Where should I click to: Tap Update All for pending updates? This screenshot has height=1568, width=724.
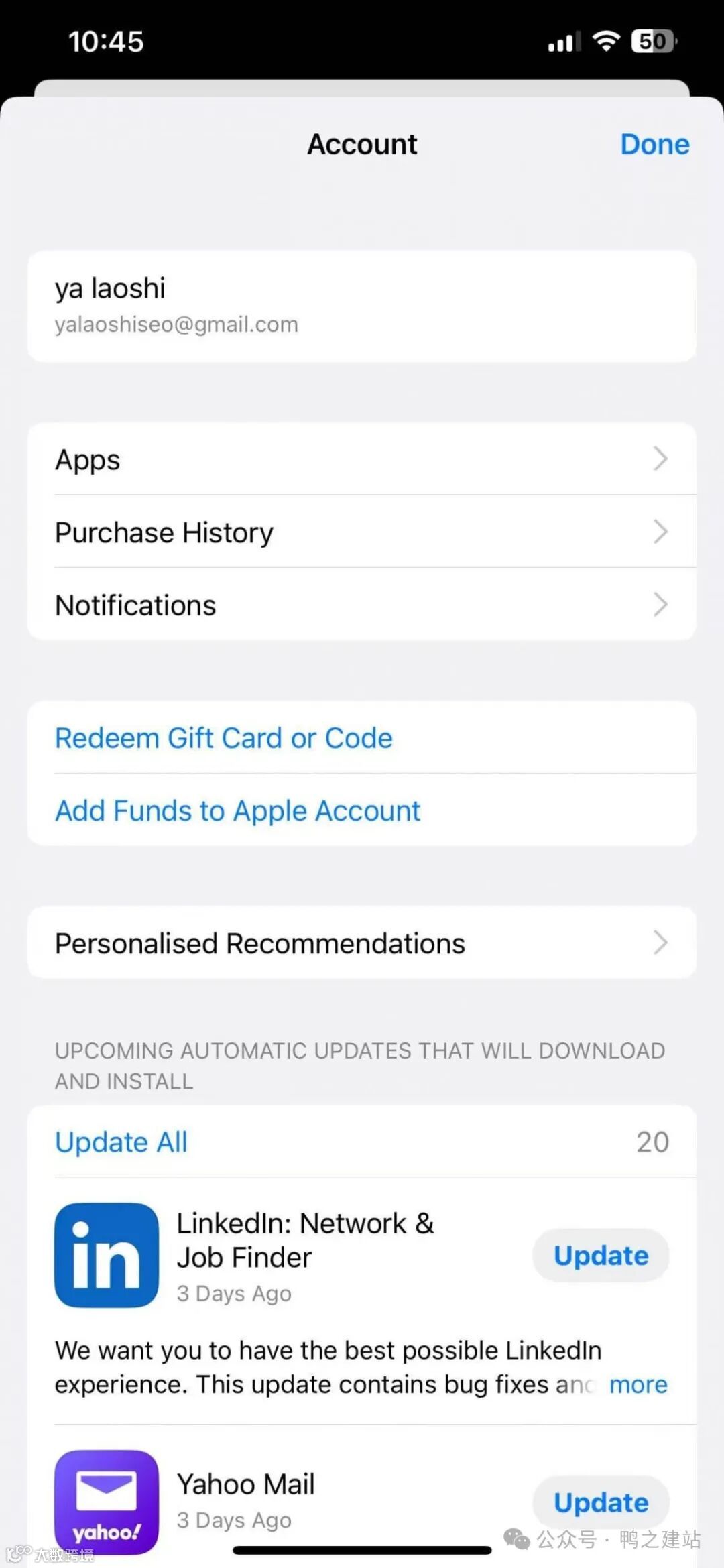(121, 1142)
